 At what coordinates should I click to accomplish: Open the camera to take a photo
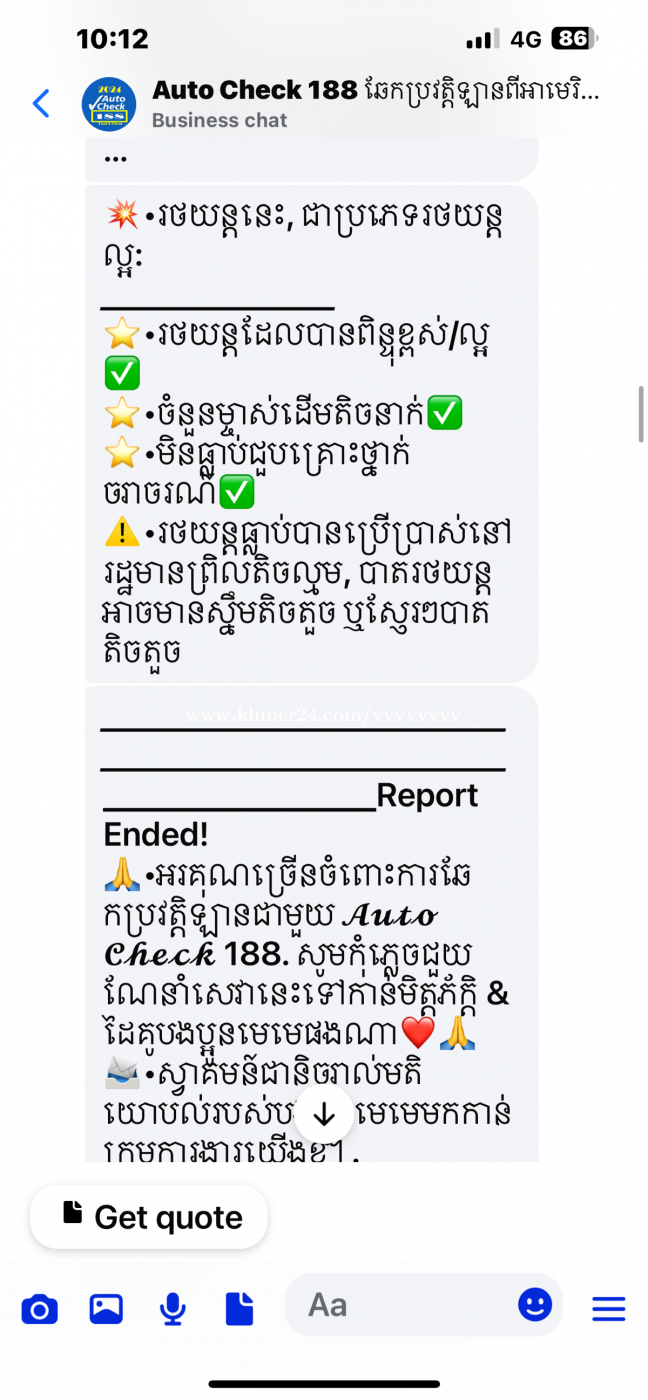39,1308
